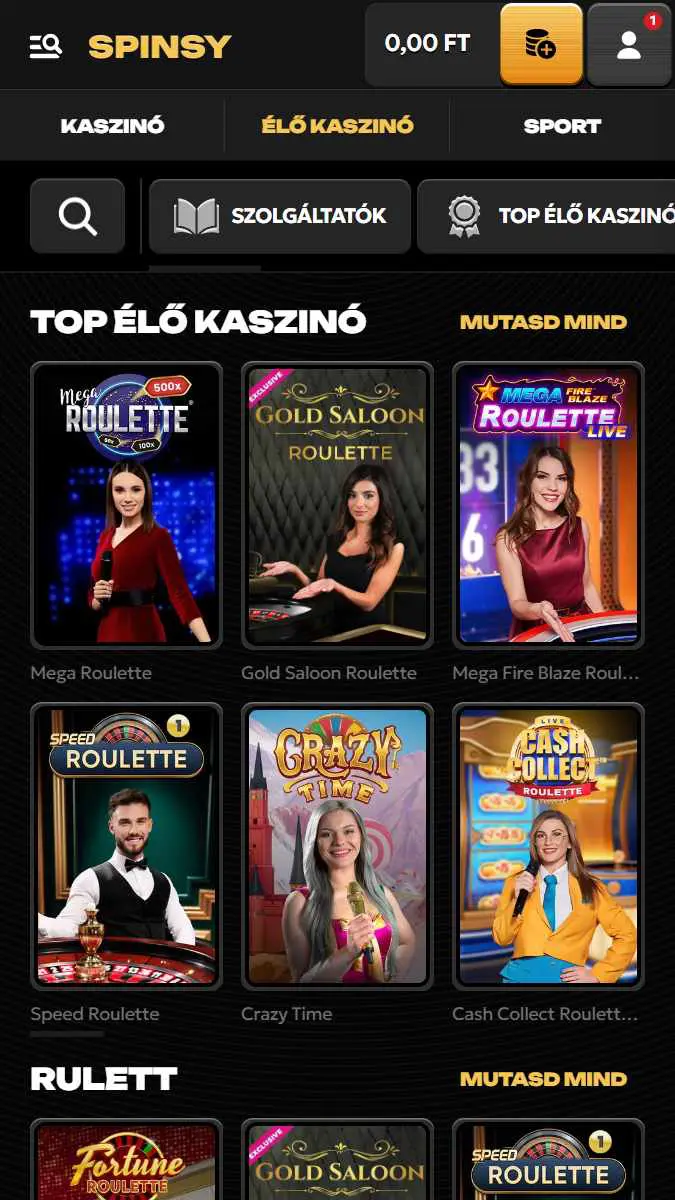Viewport: 675px width, 1200px height.
Task: Open the Mega Roulette game
Action: click(x=126, y=505)
